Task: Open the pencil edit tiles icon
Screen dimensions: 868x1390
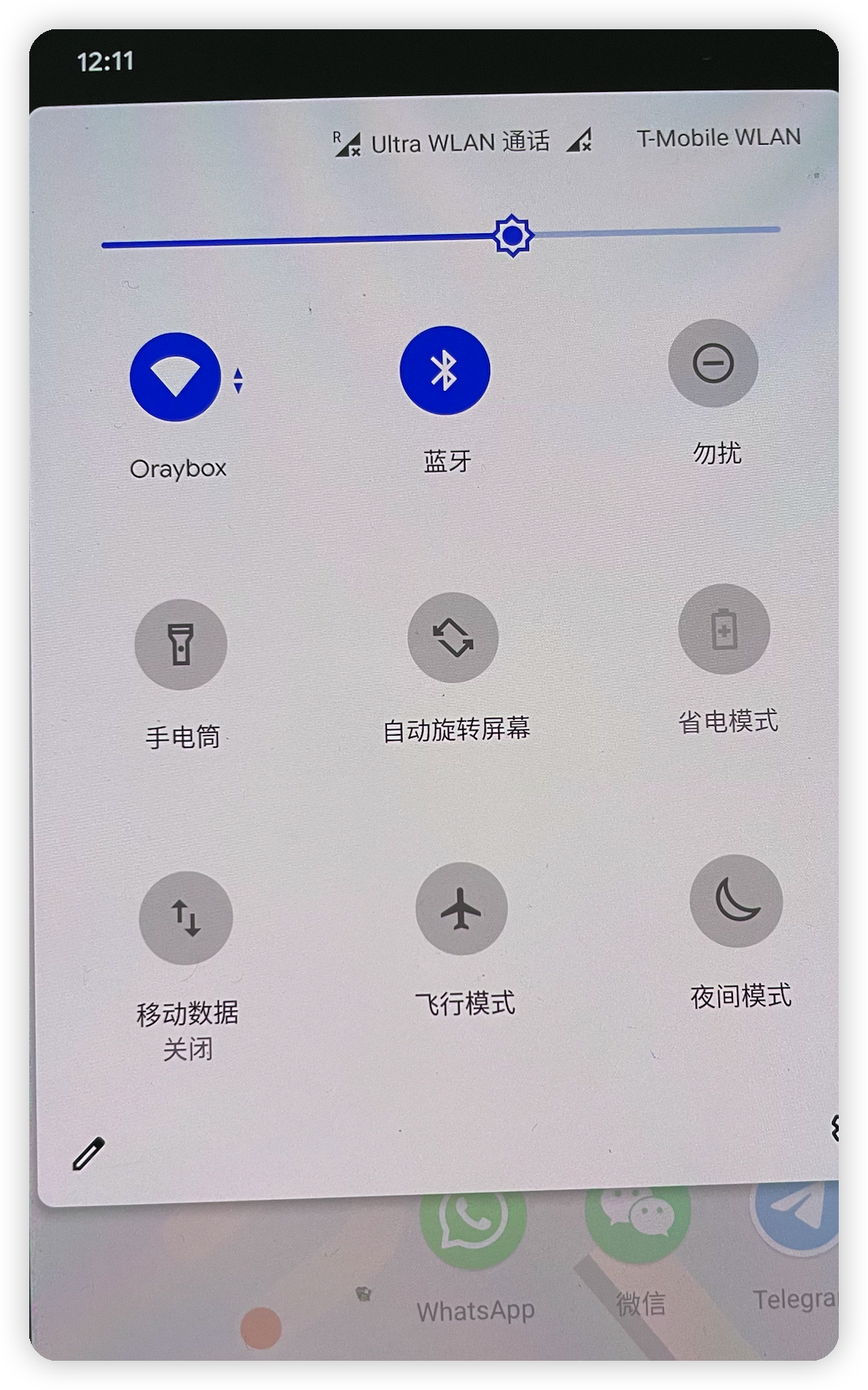Action: point(89,1153)
